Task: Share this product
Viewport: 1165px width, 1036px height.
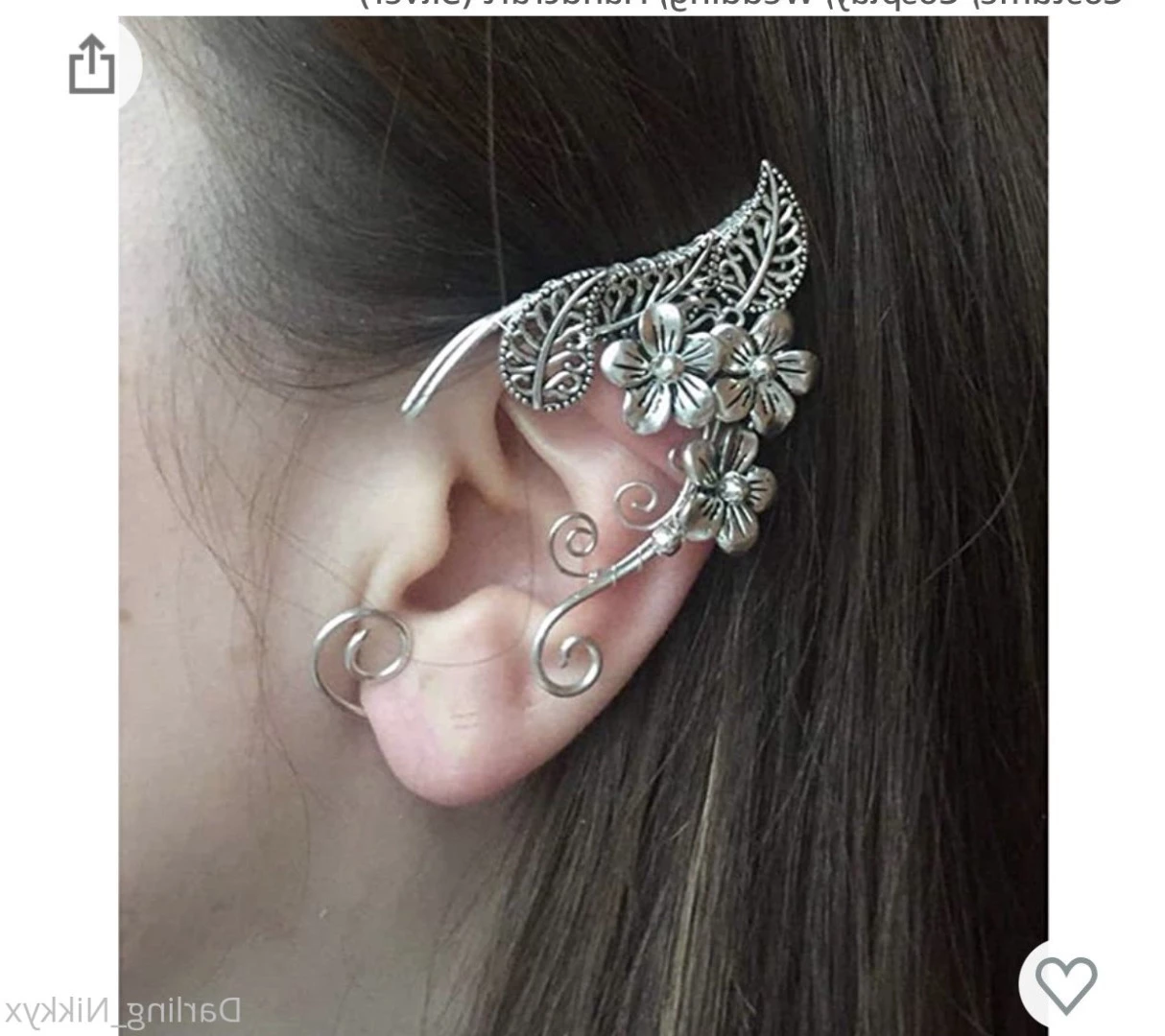Action: pos(92,64)
